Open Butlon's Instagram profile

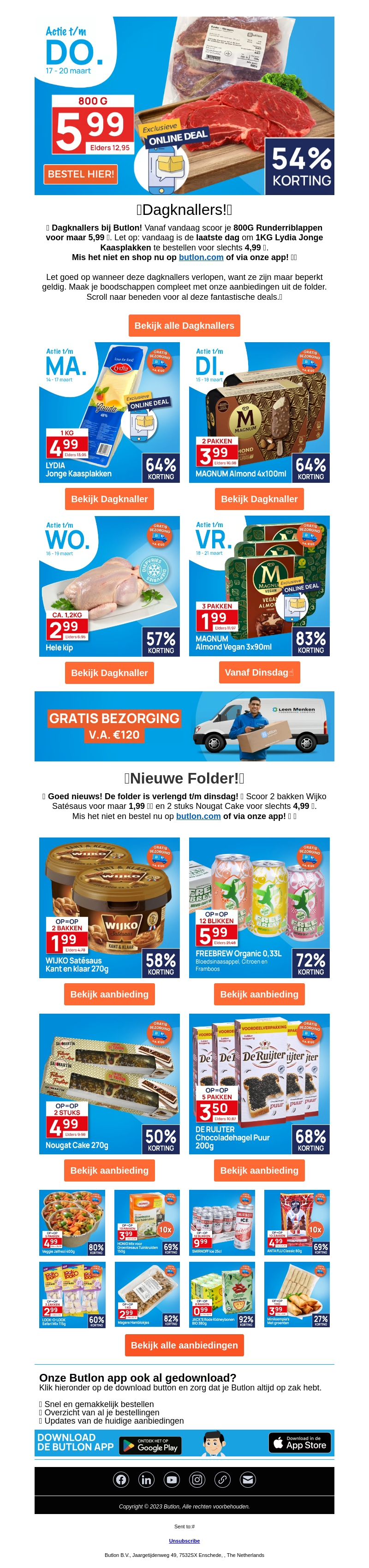(197, 1480)
